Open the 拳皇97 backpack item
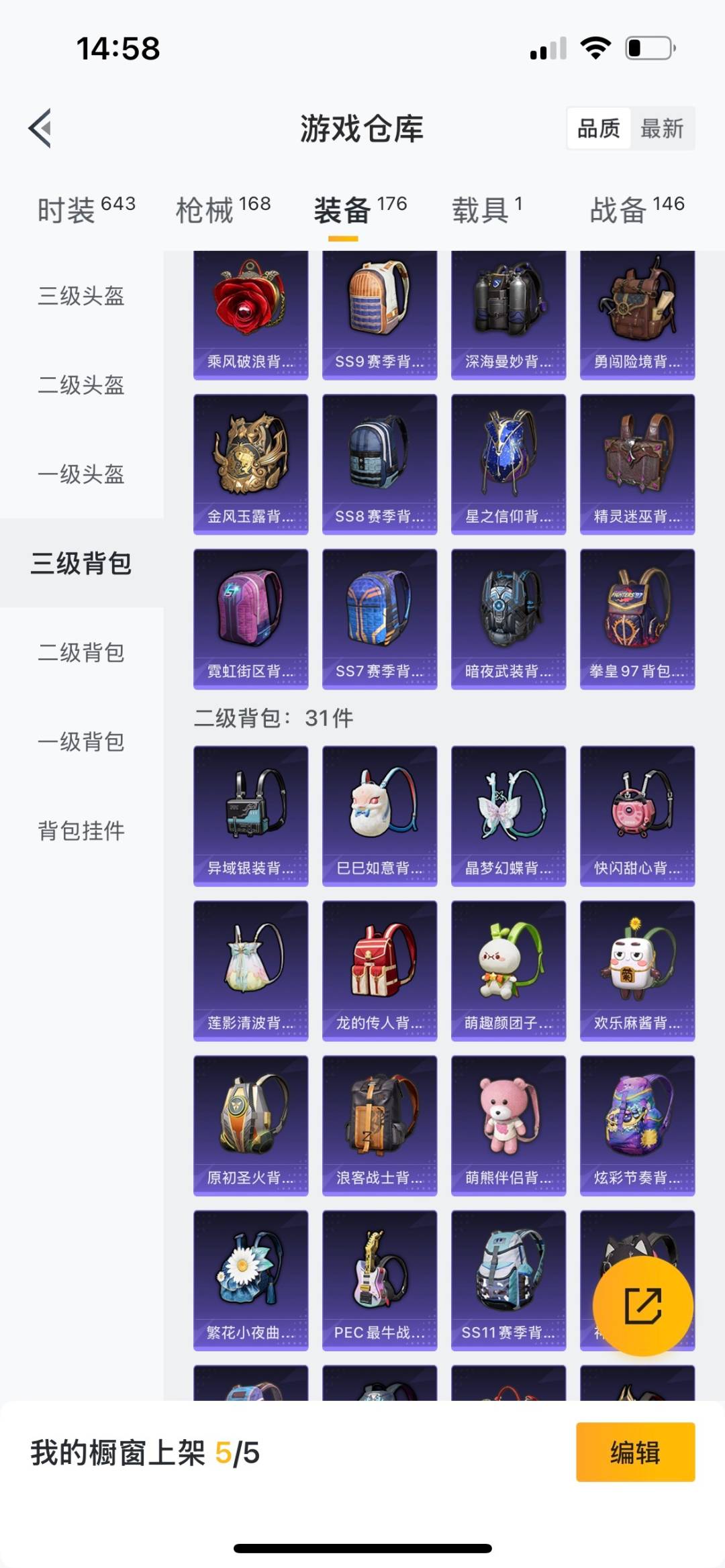This screenshot has width=725, height=1568. pos(637,618)
